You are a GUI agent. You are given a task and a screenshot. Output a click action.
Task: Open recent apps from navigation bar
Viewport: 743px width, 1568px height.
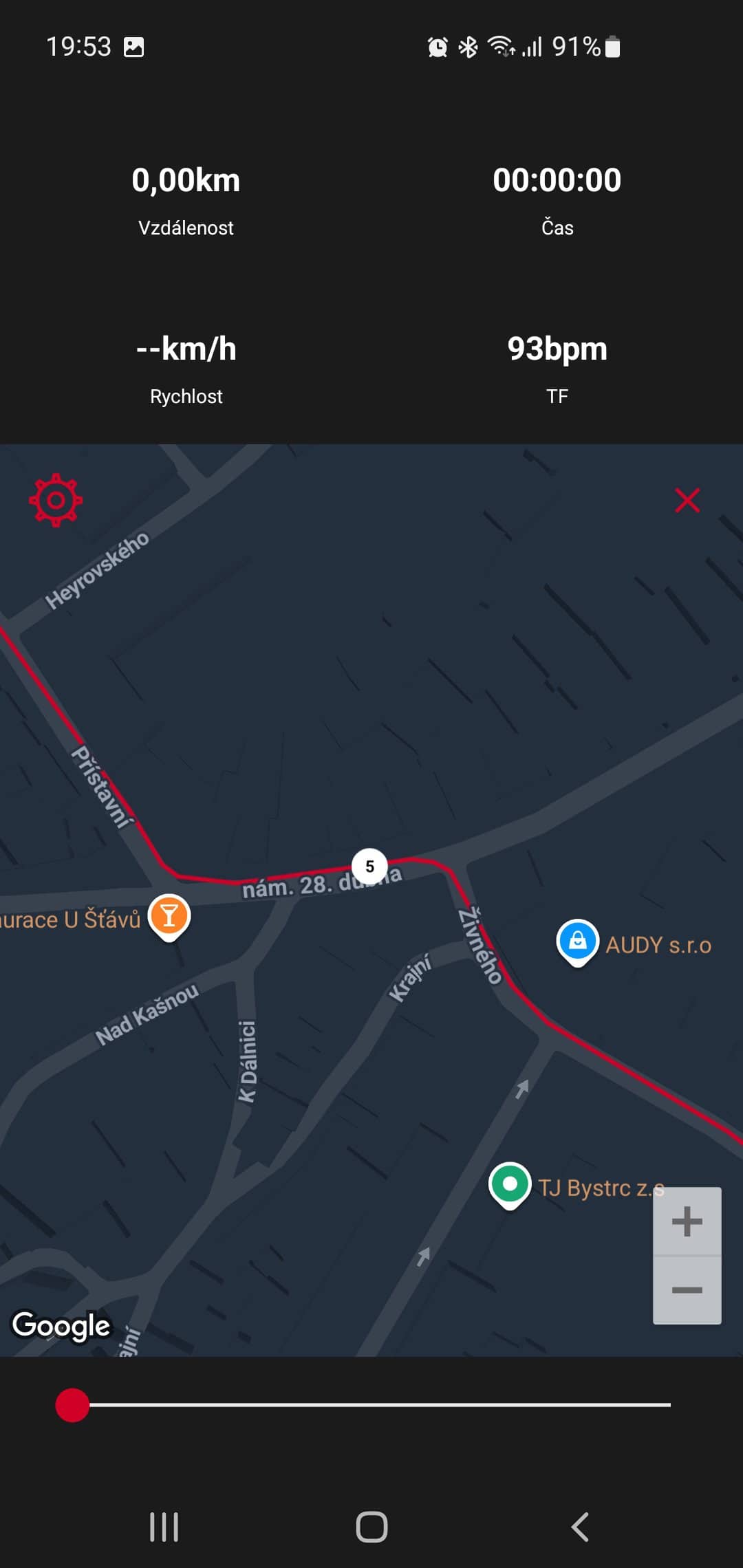point(164,1527)
